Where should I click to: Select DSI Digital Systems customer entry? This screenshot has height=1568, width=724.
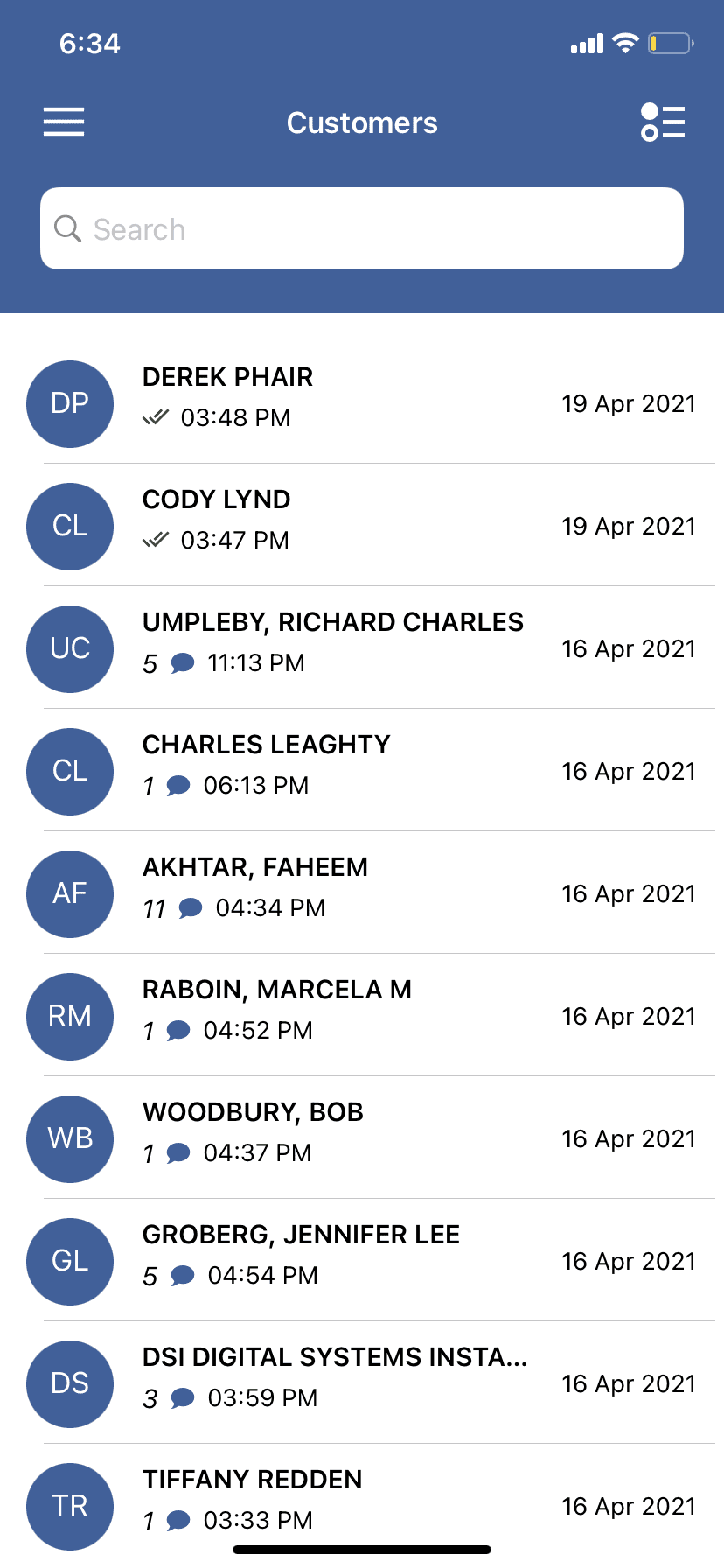point(362,1383)
